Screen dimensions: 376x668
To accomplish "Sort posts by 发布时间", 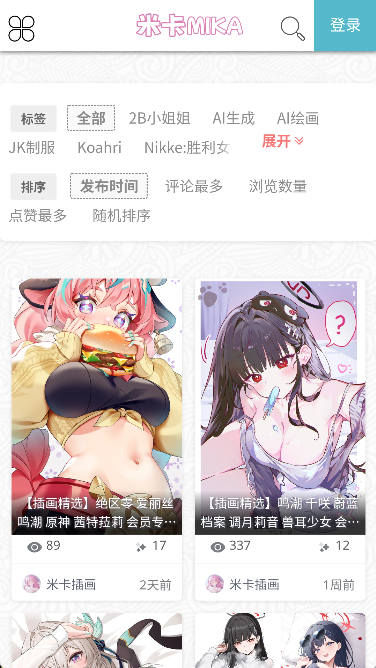I will click(109, 186).
